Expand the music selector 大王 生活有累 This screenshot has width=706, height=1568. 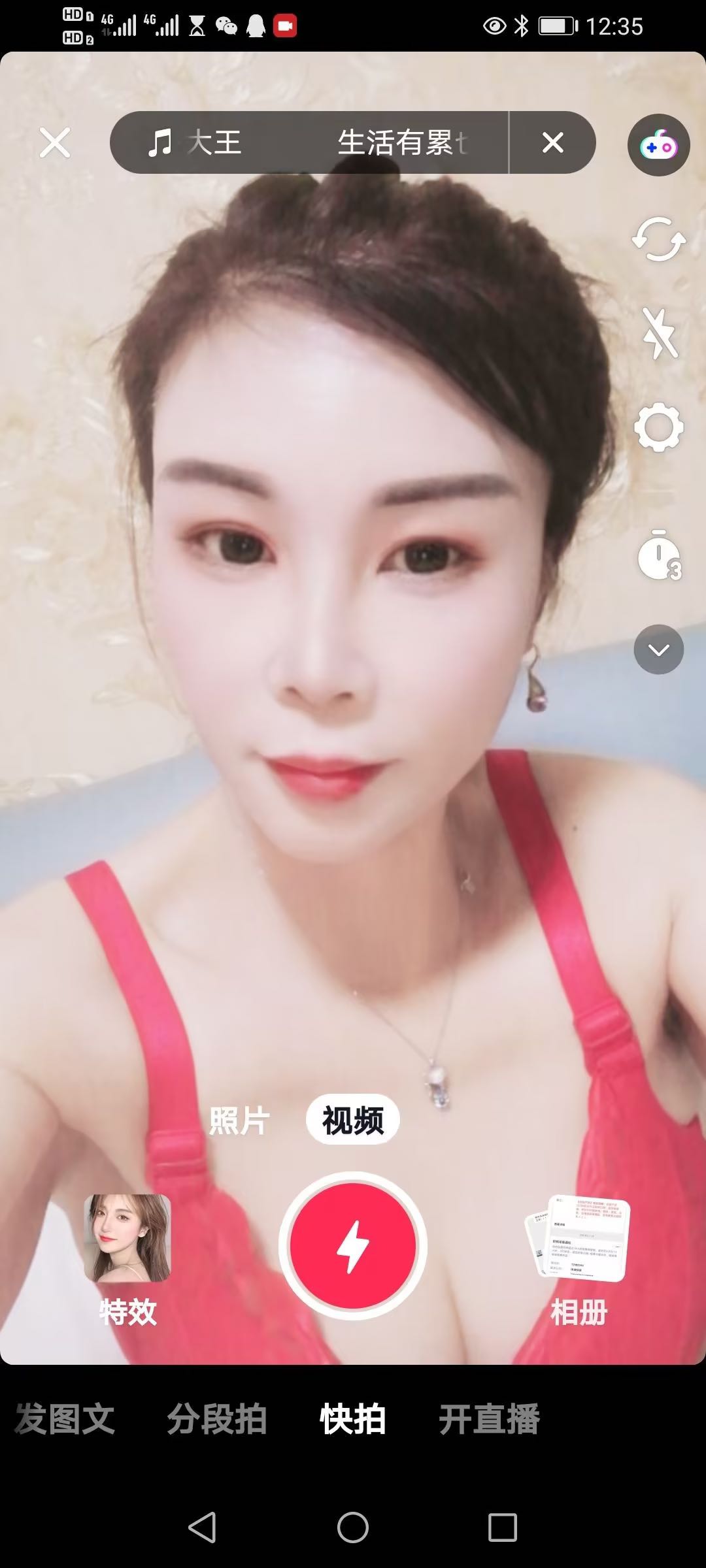pos(314,142)
